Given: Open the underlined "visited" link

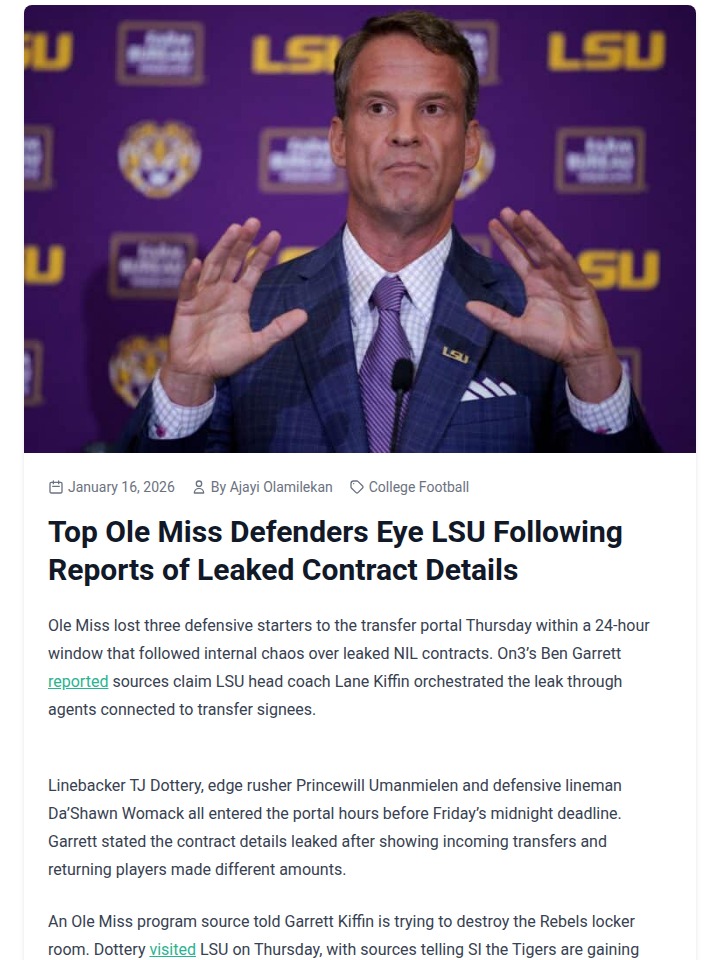Looking at the screenshot, I should pyautogui.click(x=172, y=949).
